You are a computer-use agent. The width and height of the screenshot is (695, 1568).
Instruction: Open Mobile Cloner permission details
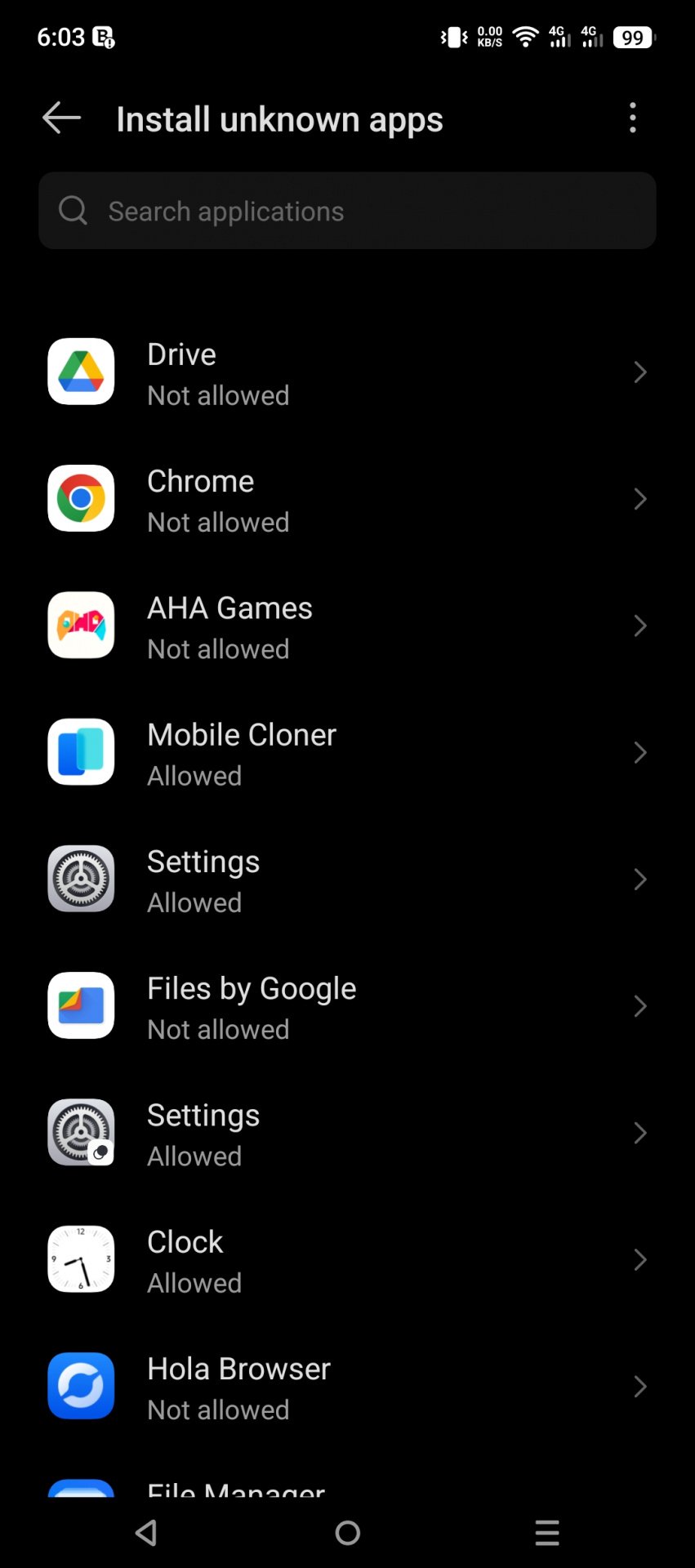[347, 752]
